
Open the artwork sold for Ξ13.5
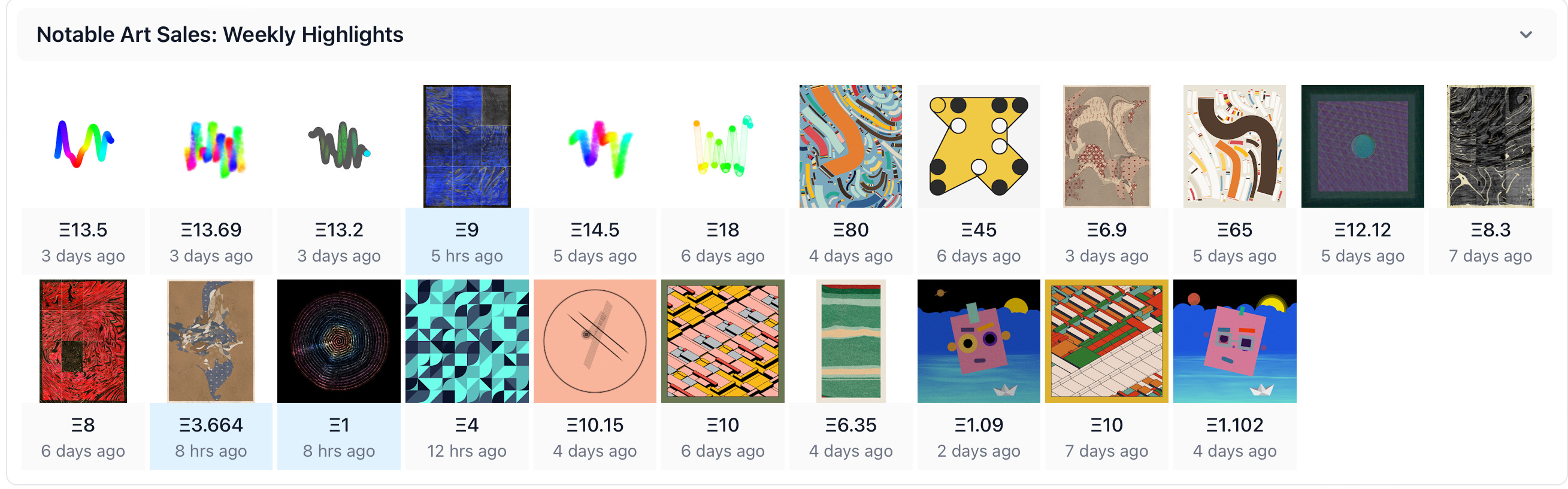83,146
